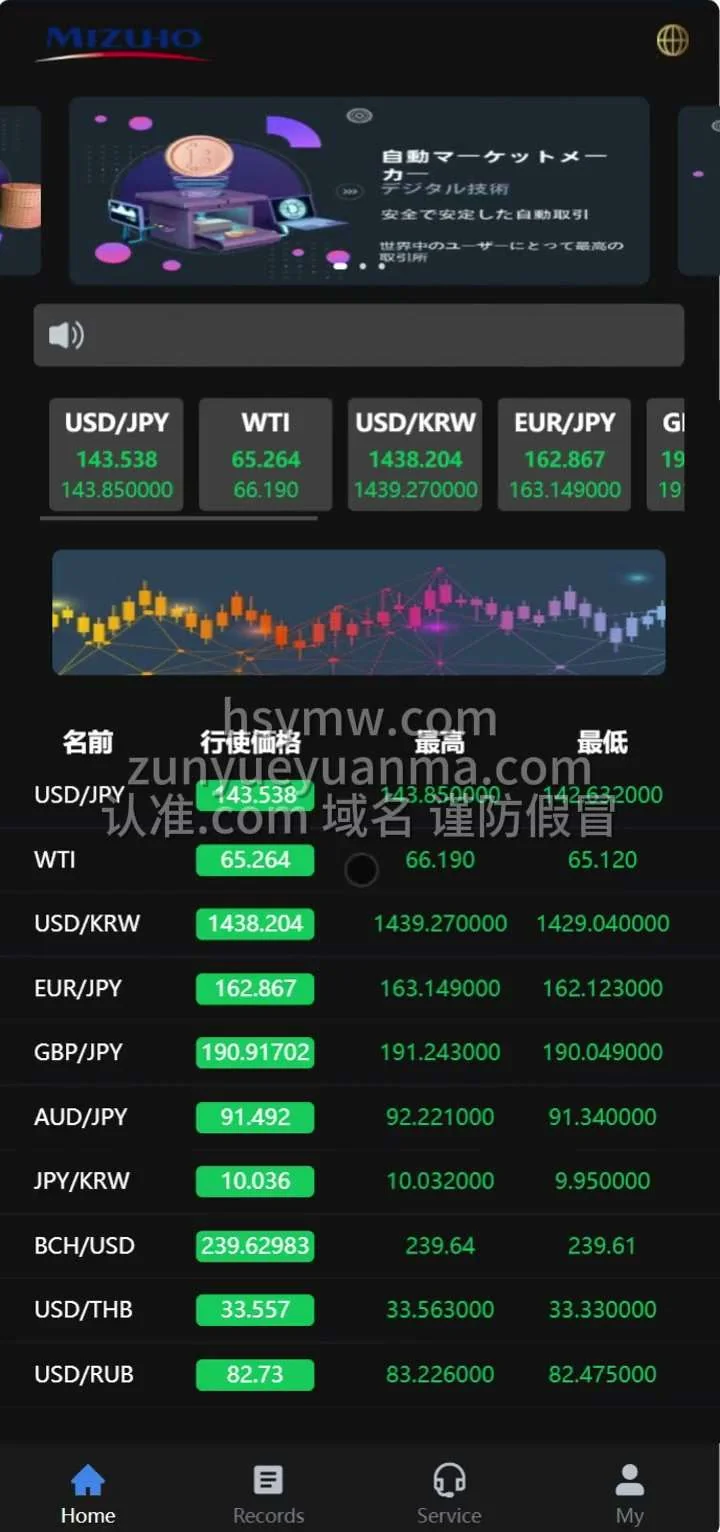Screen dimensions: 720x1532
Task: Select the USD/KRW ticker card
Action: pyautogui.click(x=415, y=455)
